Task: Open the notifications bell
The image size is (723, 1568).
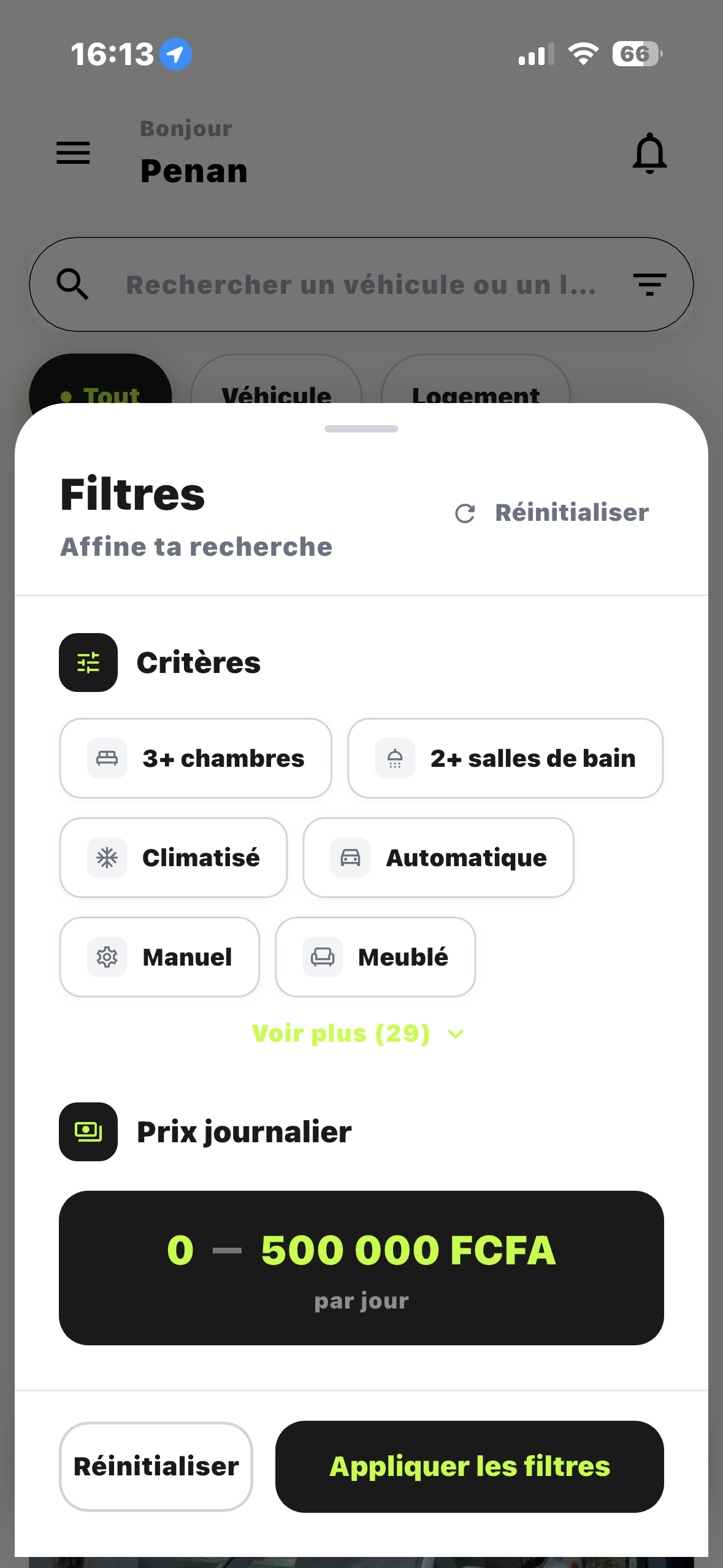Action: pyautogui.click(x=648, y=153)
